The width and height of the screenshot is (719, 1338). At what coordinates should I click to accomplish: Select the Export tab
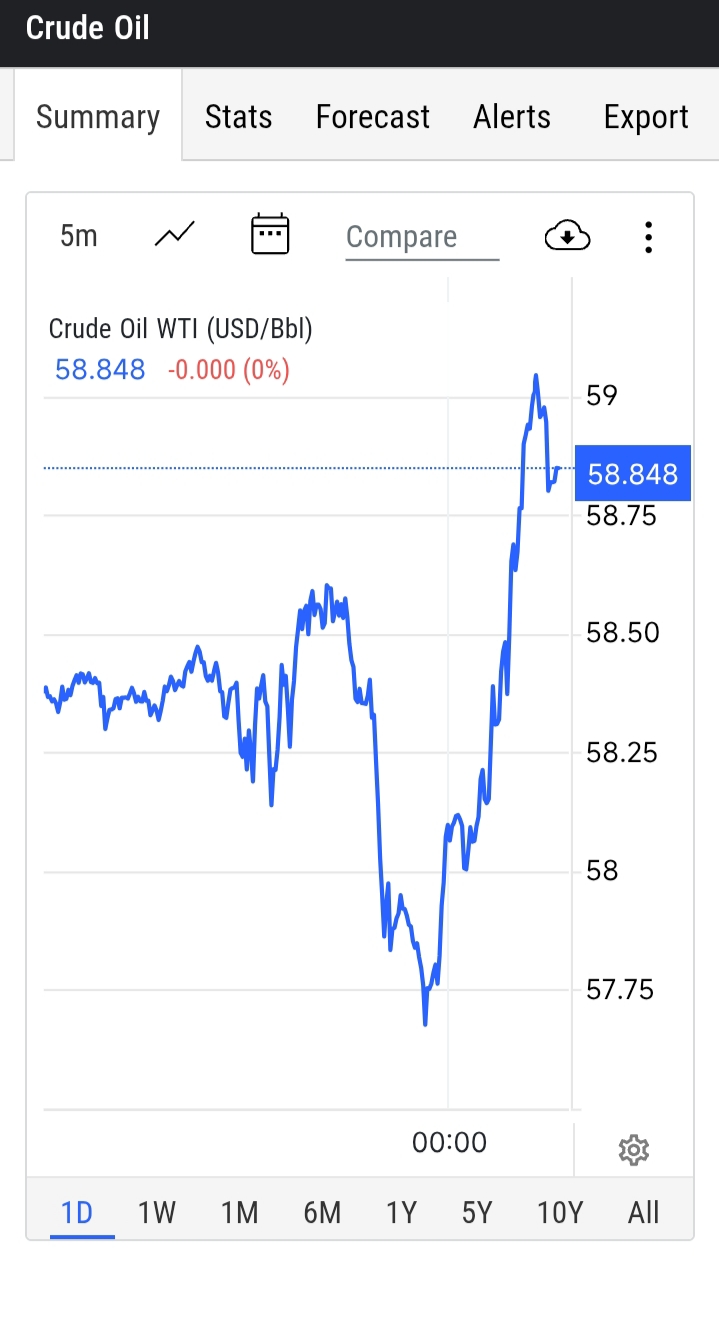coord(646,117)
